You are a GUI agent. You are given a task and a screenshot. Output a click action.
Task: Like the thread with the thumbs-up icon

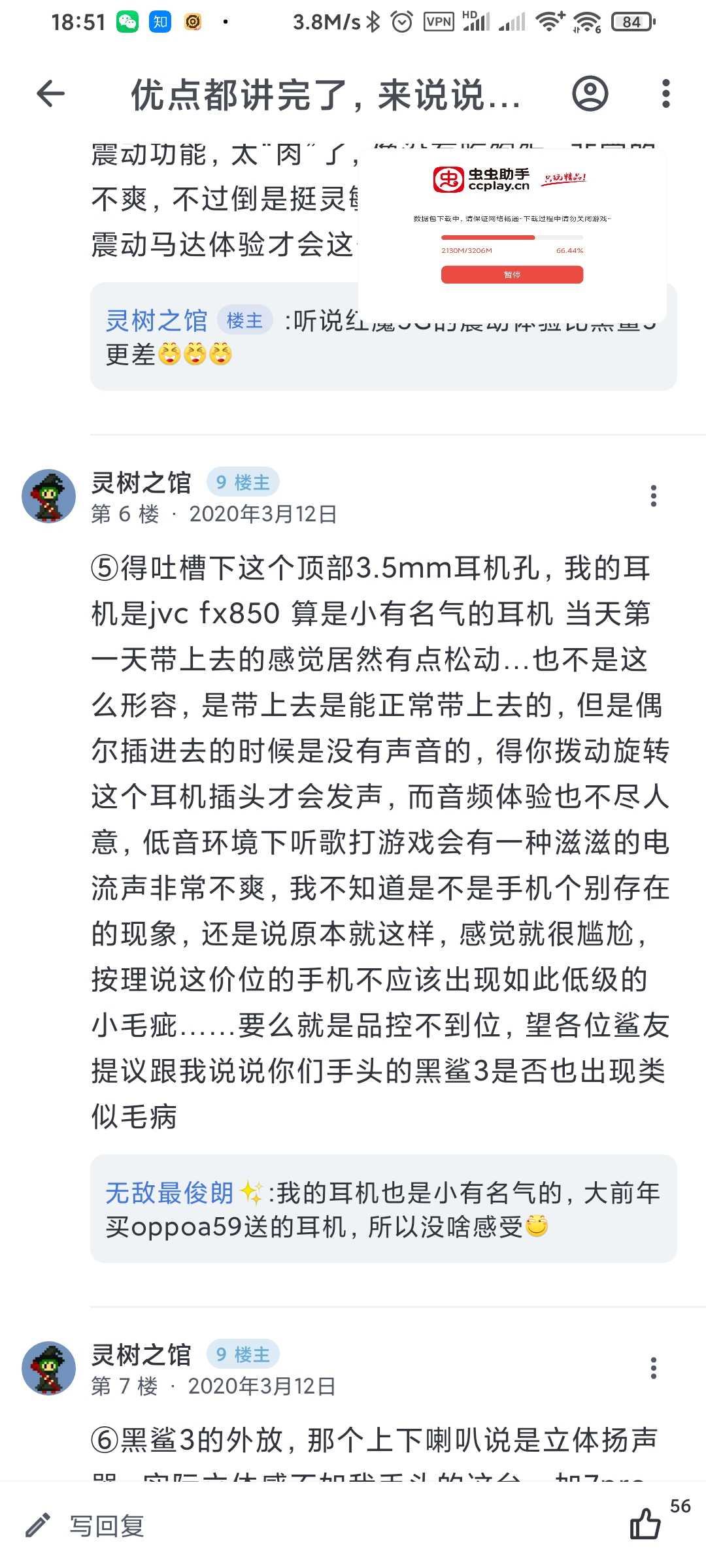coord(645,1524)
